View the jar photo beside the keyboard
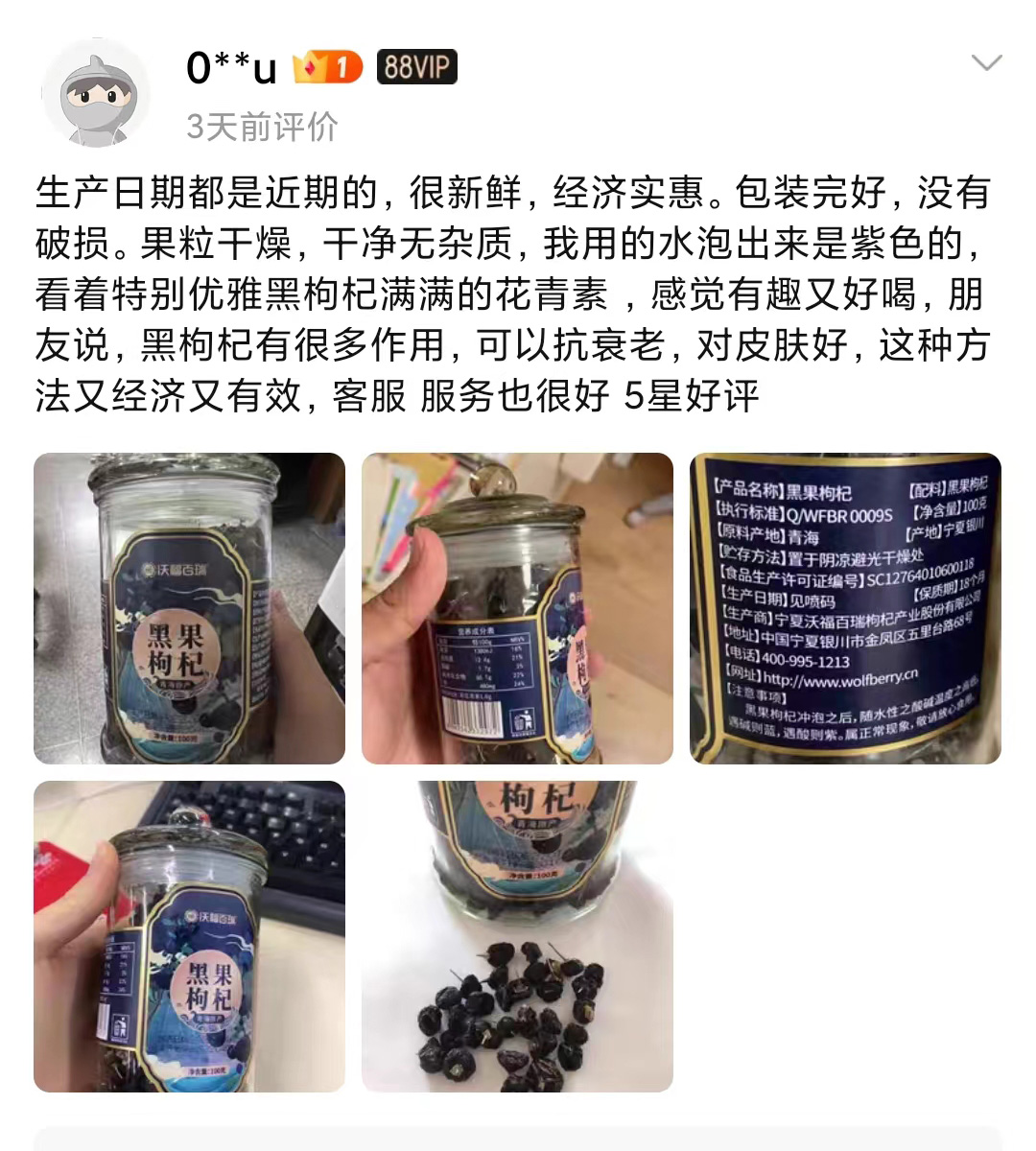 189,936
